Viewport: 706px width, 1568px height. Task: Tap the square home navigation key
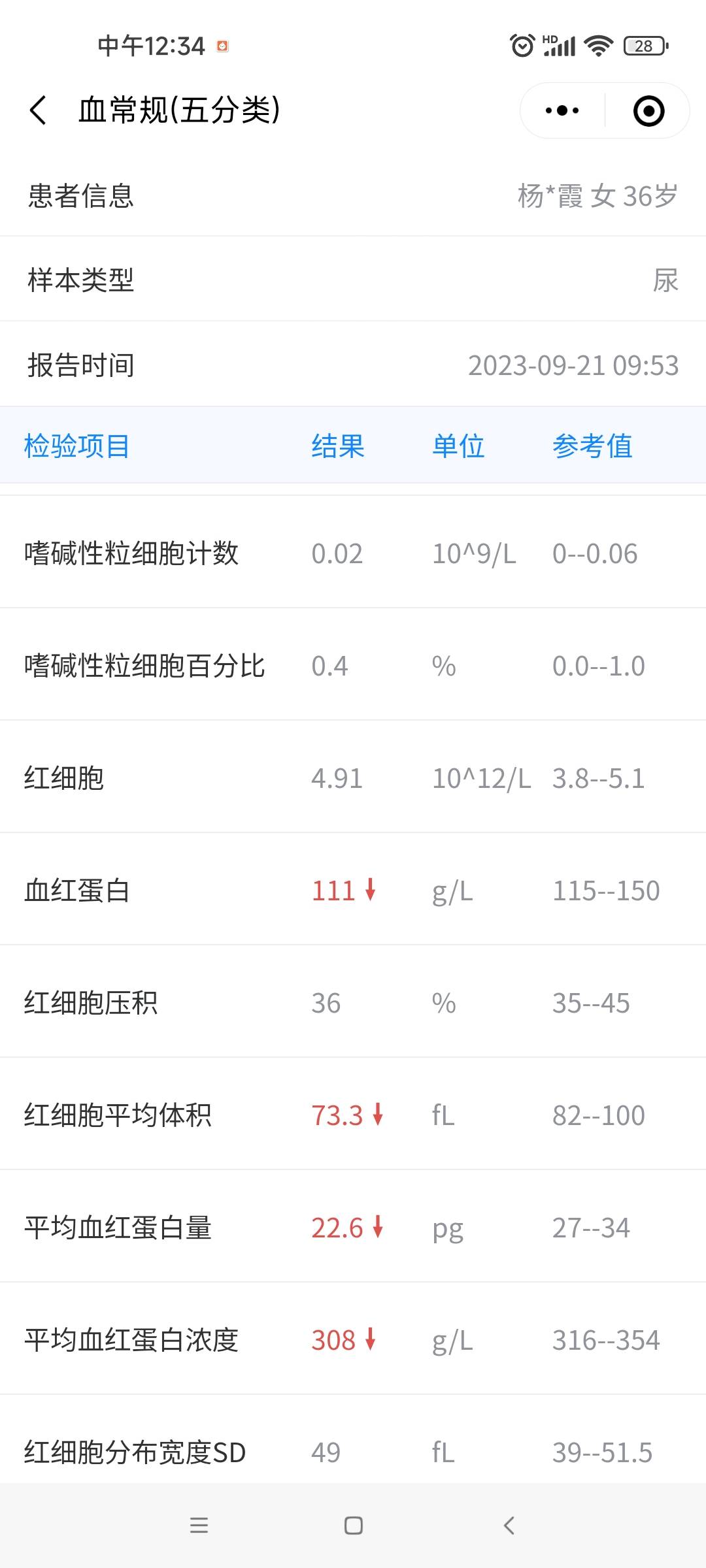coord(353,1526)
